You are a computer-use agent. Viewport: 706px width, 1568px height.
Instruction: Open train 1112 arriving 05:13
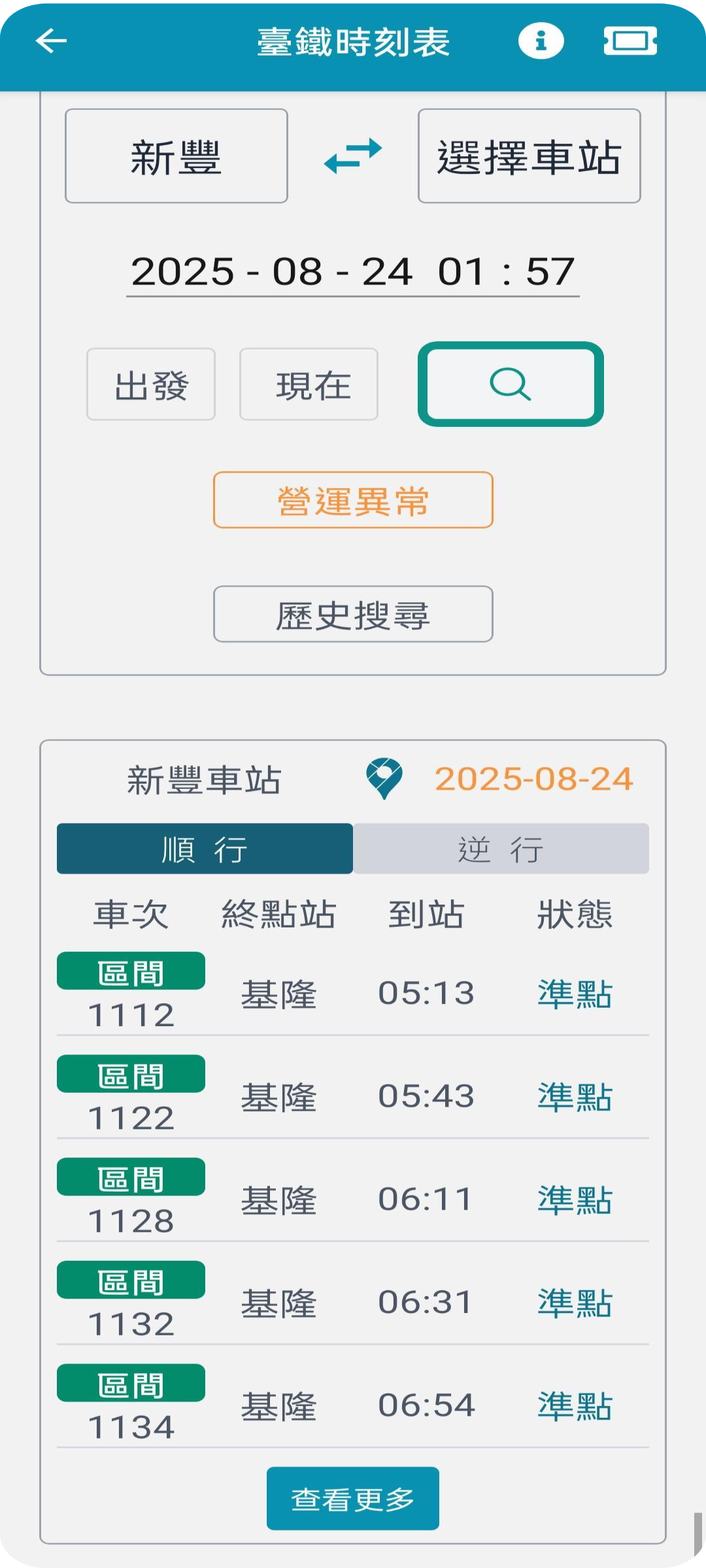pos(353,993)
